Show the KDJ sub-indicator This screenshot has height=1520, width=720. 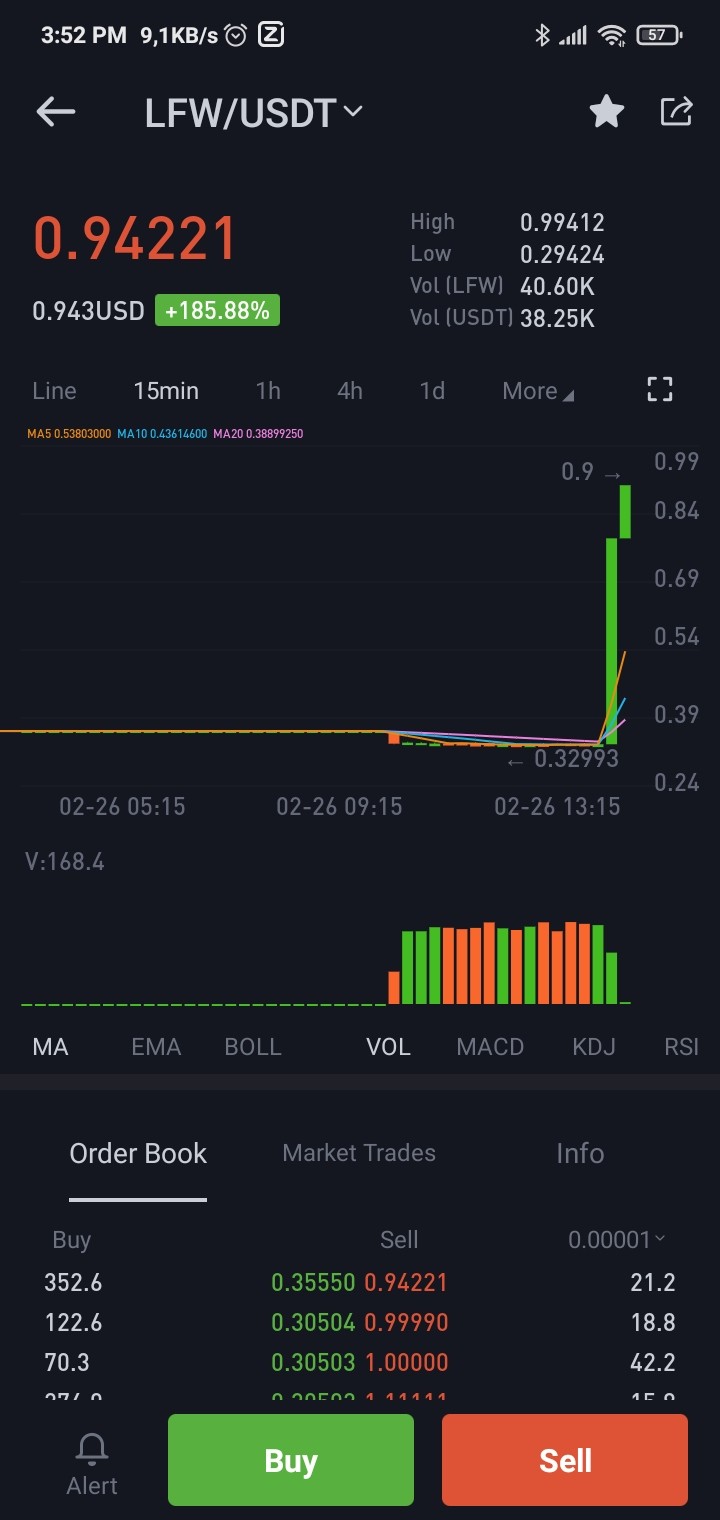point(594,1047)
